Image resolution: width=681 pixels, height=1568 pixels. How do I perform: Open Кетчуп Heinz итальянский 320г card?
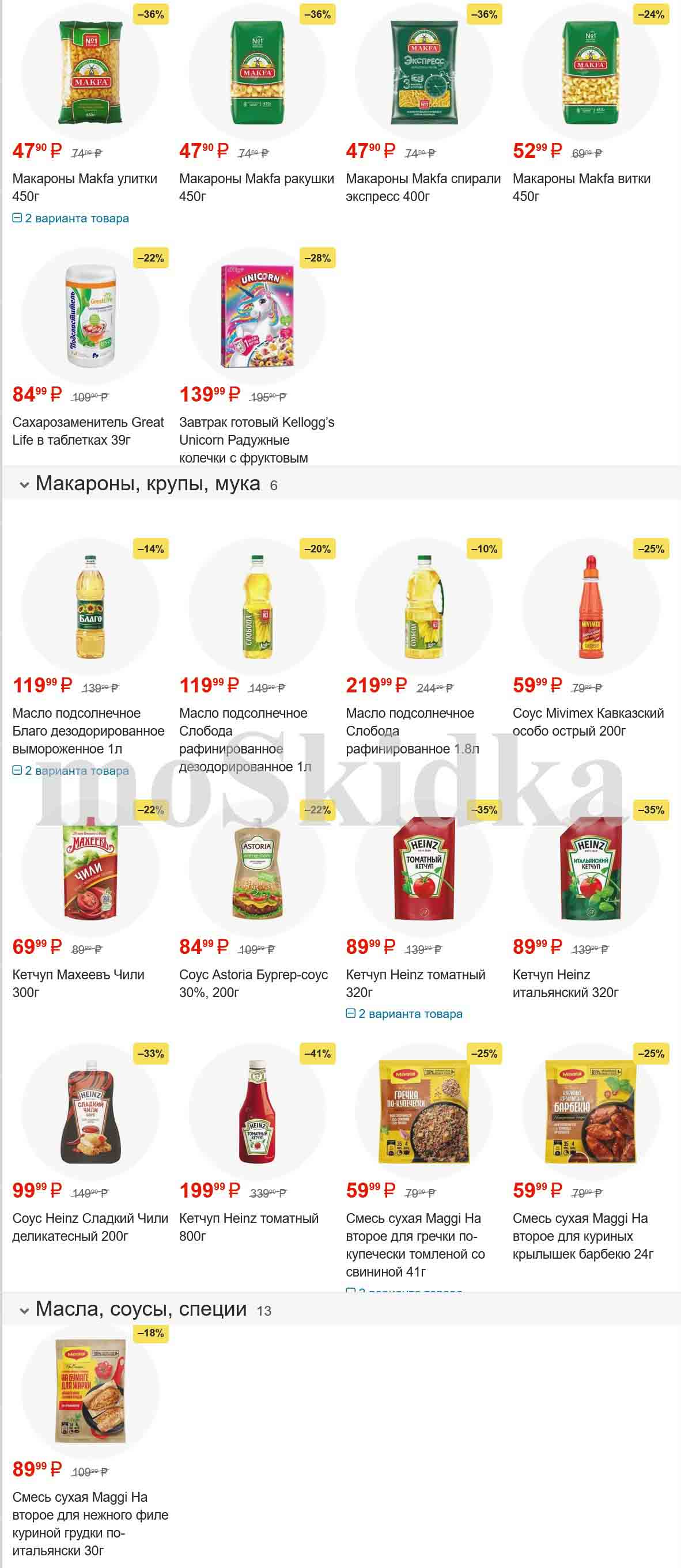[565, 983]
